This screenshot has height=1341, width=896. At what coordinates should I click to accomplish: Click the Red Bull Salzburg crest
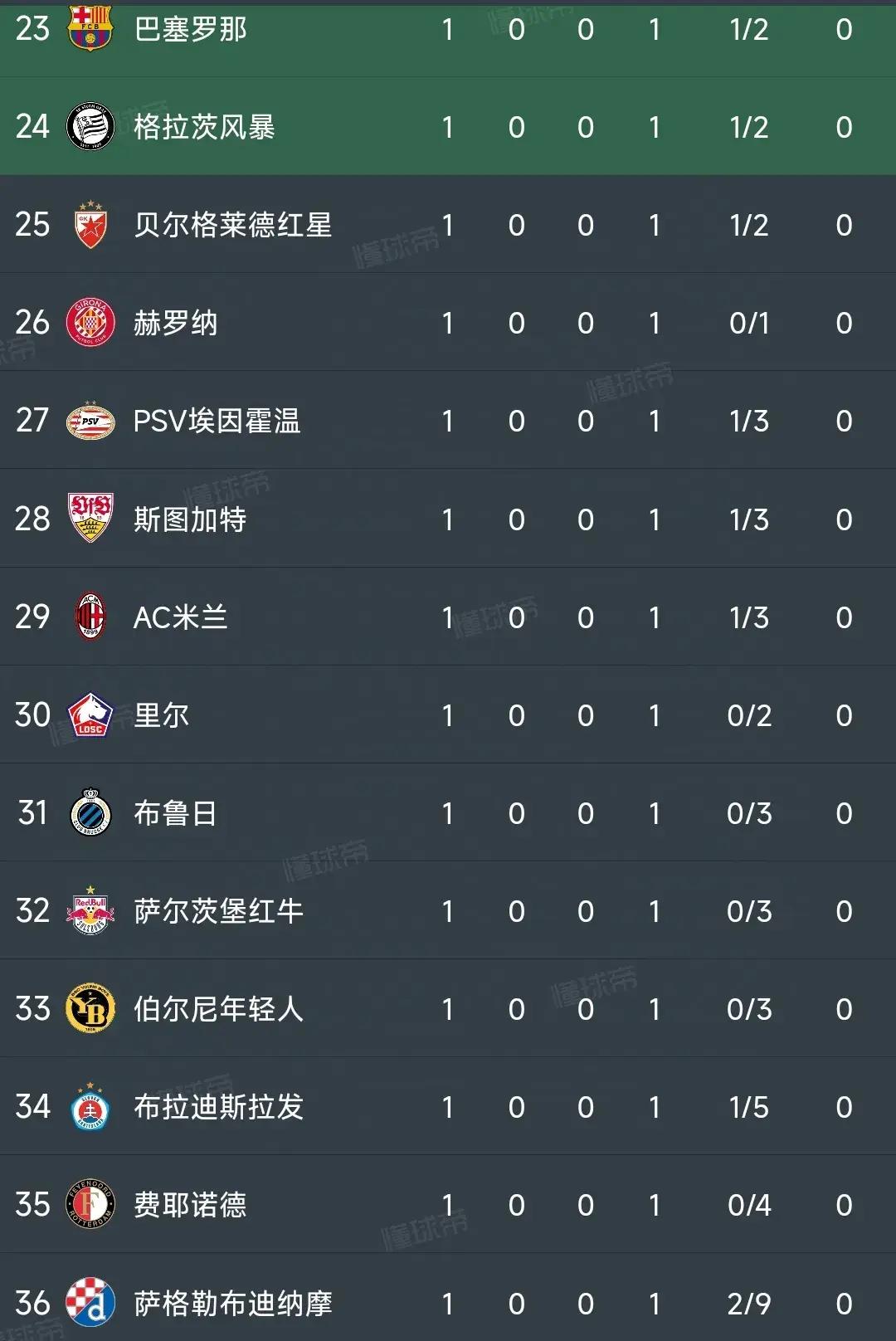91,912
